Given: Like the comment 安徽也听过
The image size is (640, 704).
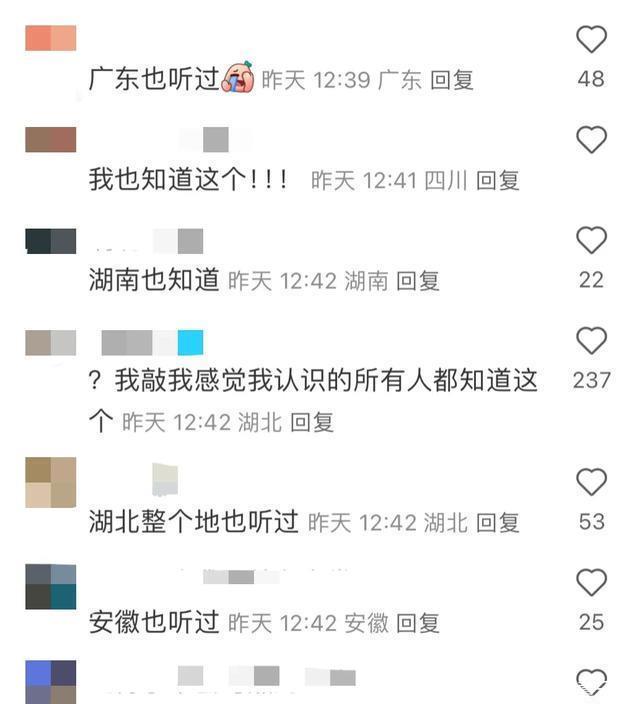Looking at the screenshot, I should (592, 583).
